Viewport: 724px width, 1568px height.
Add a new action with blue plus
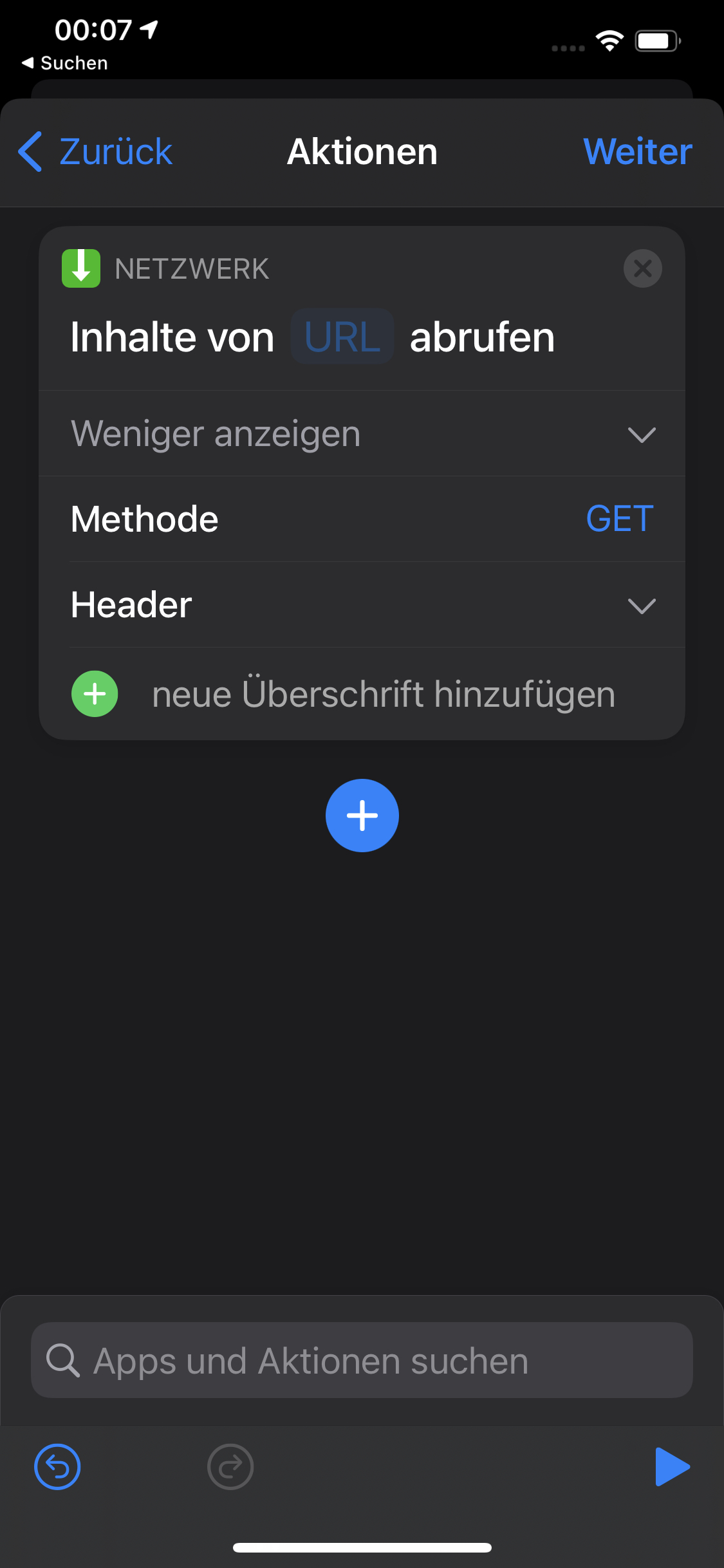362,816
